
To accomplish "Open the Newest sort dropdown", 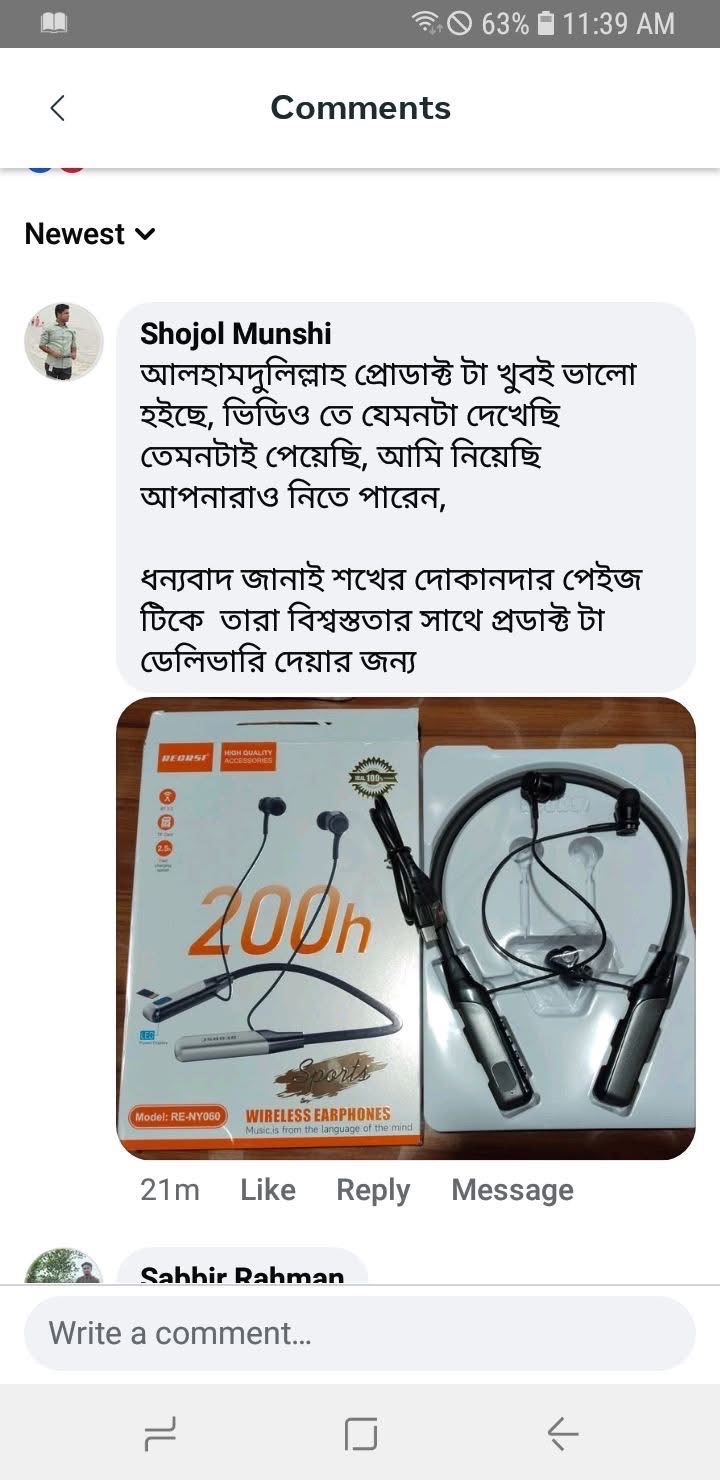I will 90,234.
